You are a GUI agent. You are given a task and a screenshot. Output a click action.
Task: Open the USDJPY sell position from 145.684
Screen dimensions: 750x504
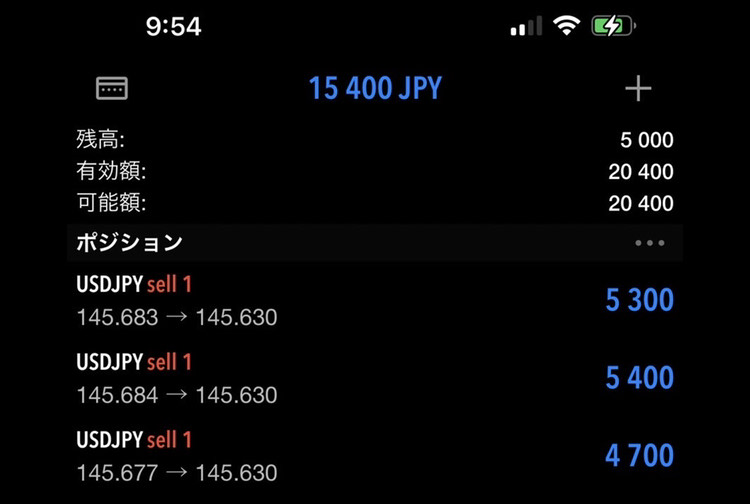point(375,378)
